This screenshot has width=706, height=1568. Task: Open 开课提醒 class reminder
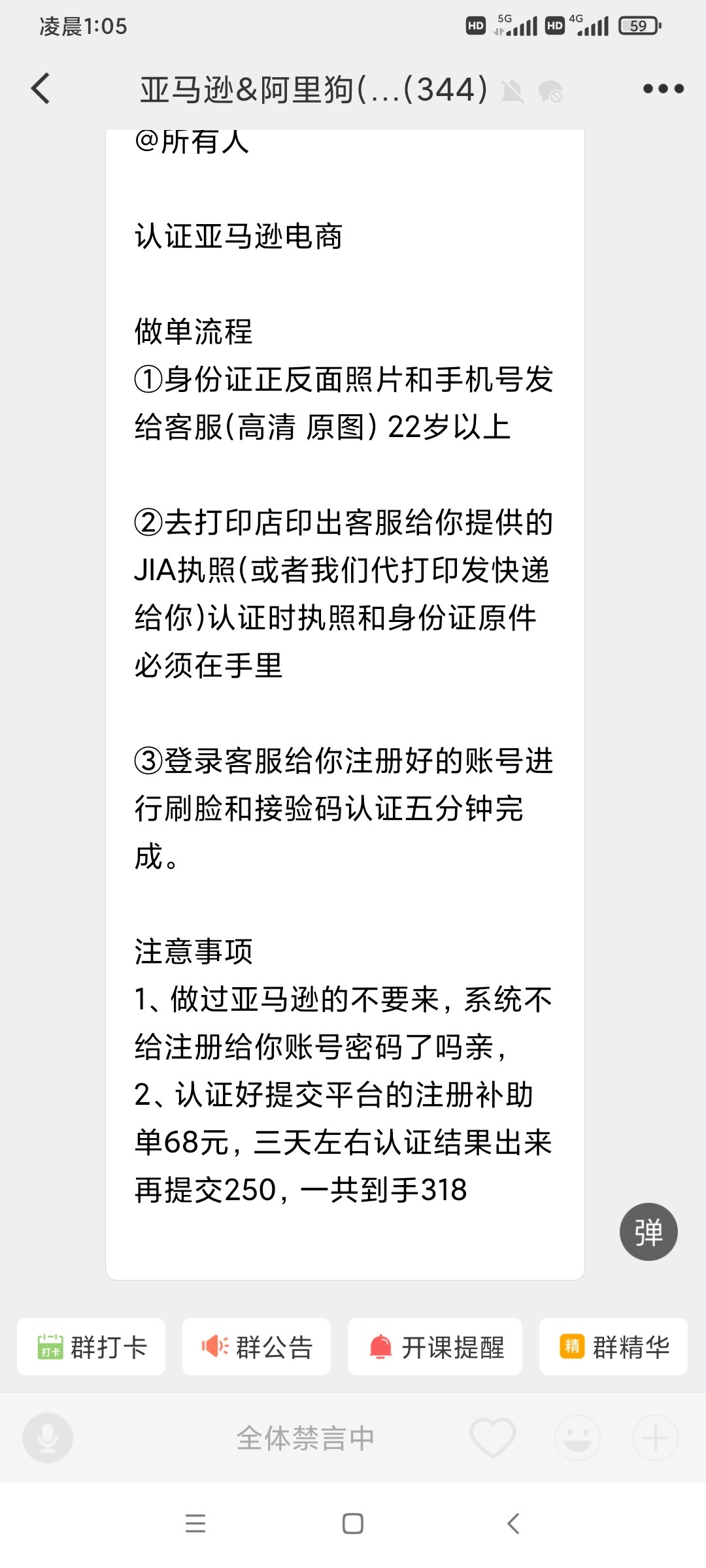coord(435,1347)
